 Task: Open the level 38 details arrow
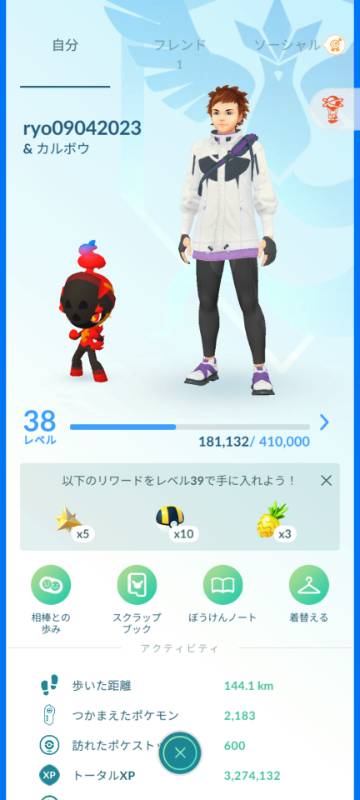(324, 422)
